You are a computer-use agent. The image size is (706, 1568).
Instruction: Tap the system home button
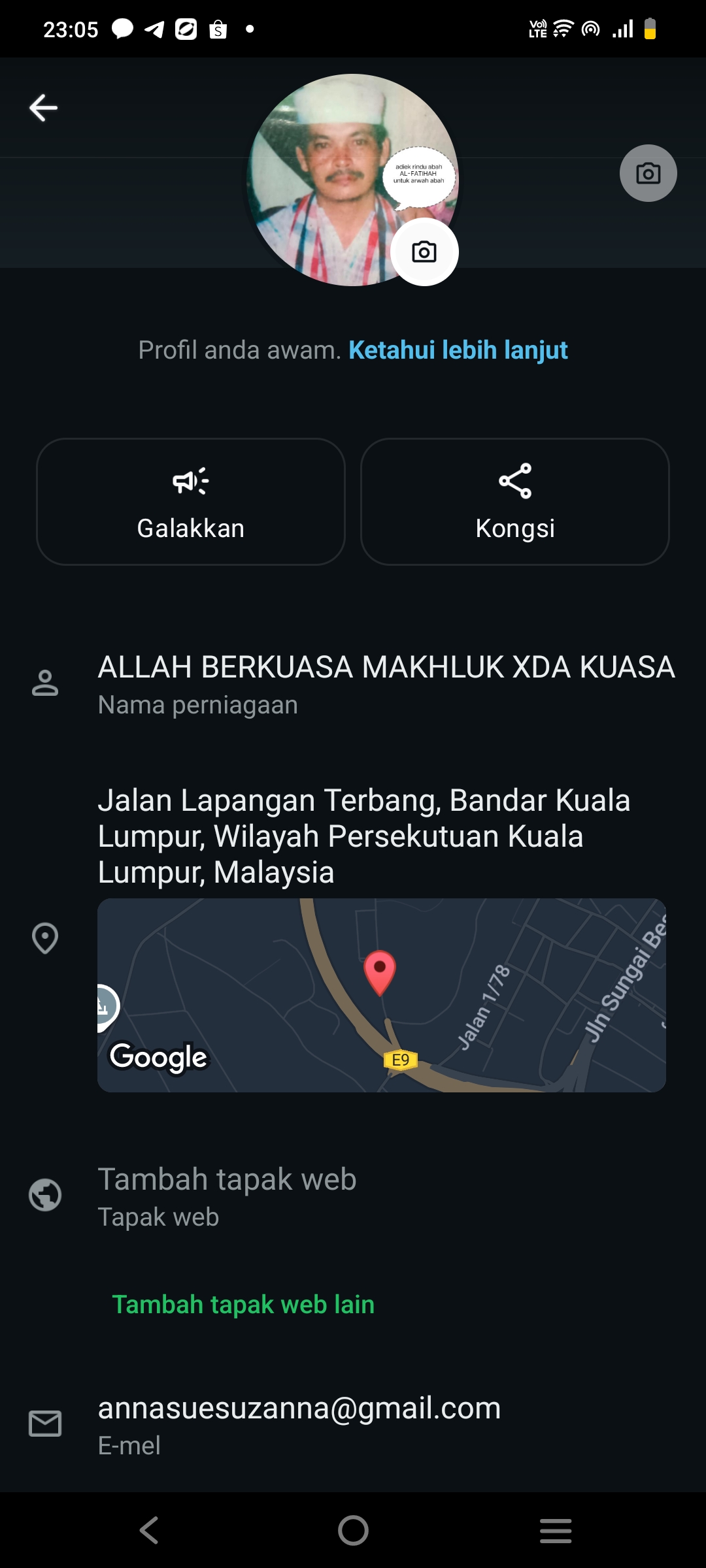353,1530
